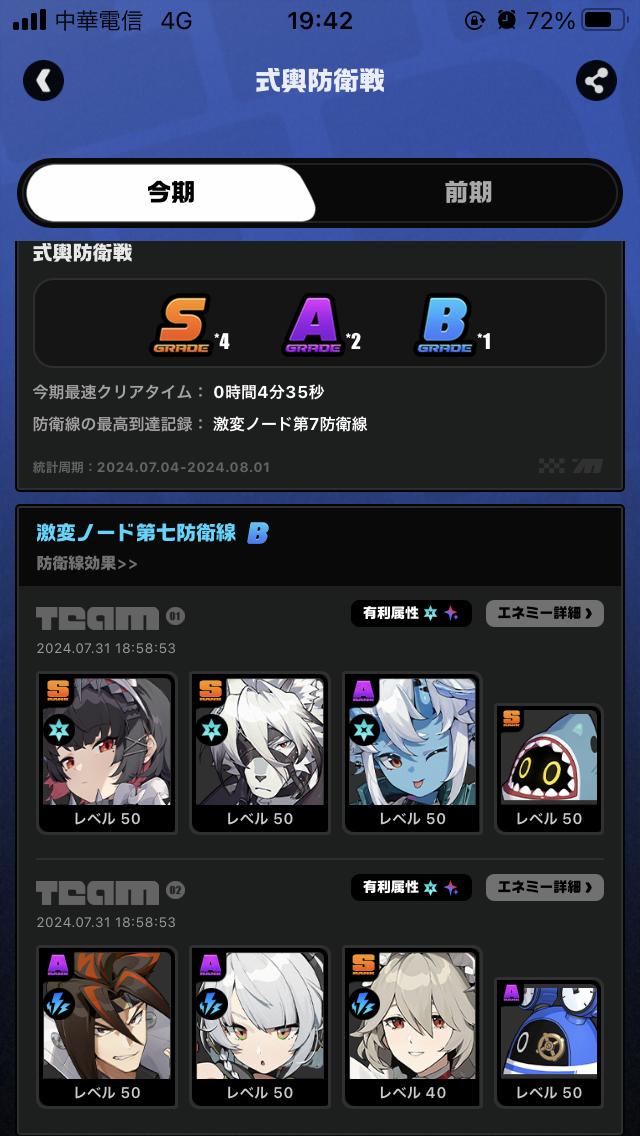Go back using the arrow icon
The width and height of the screenshot is (640, 1136).
[43, 81]
